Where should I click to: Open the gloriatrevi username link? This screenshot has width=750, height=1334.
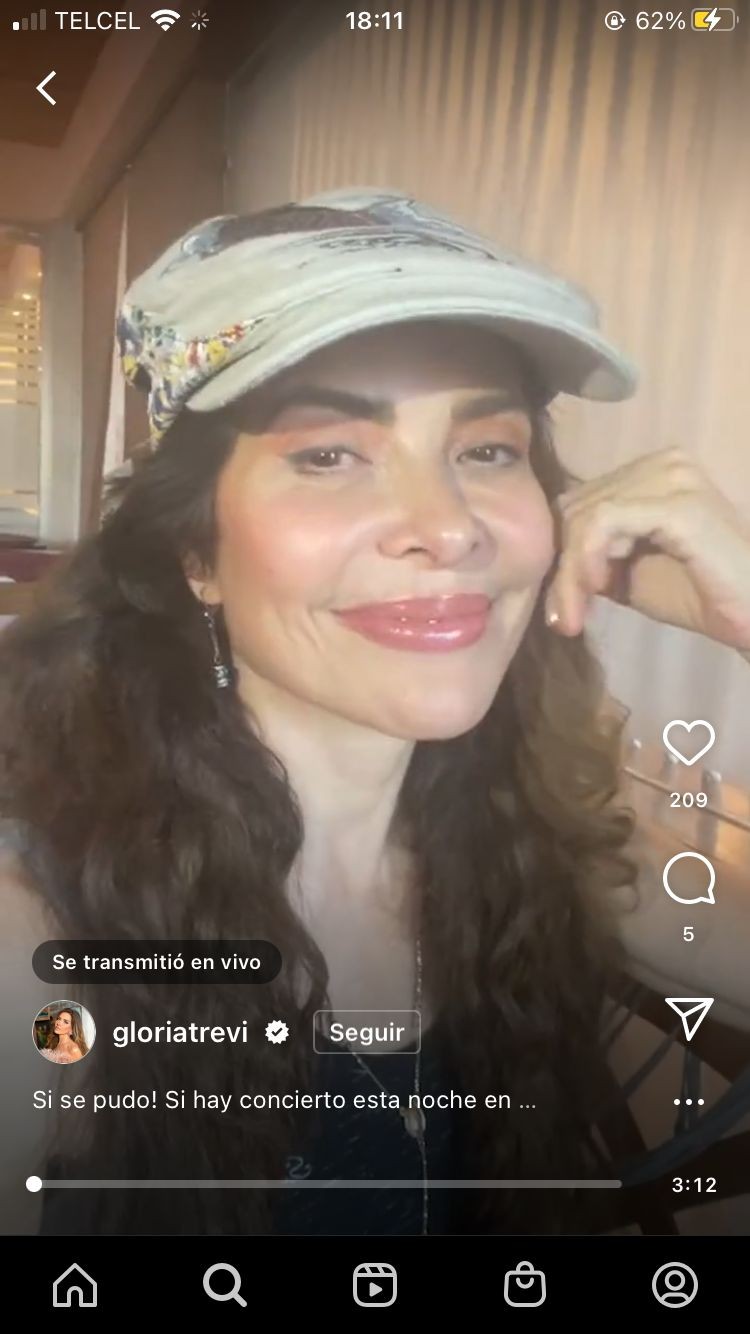[x=180, y=1032]
